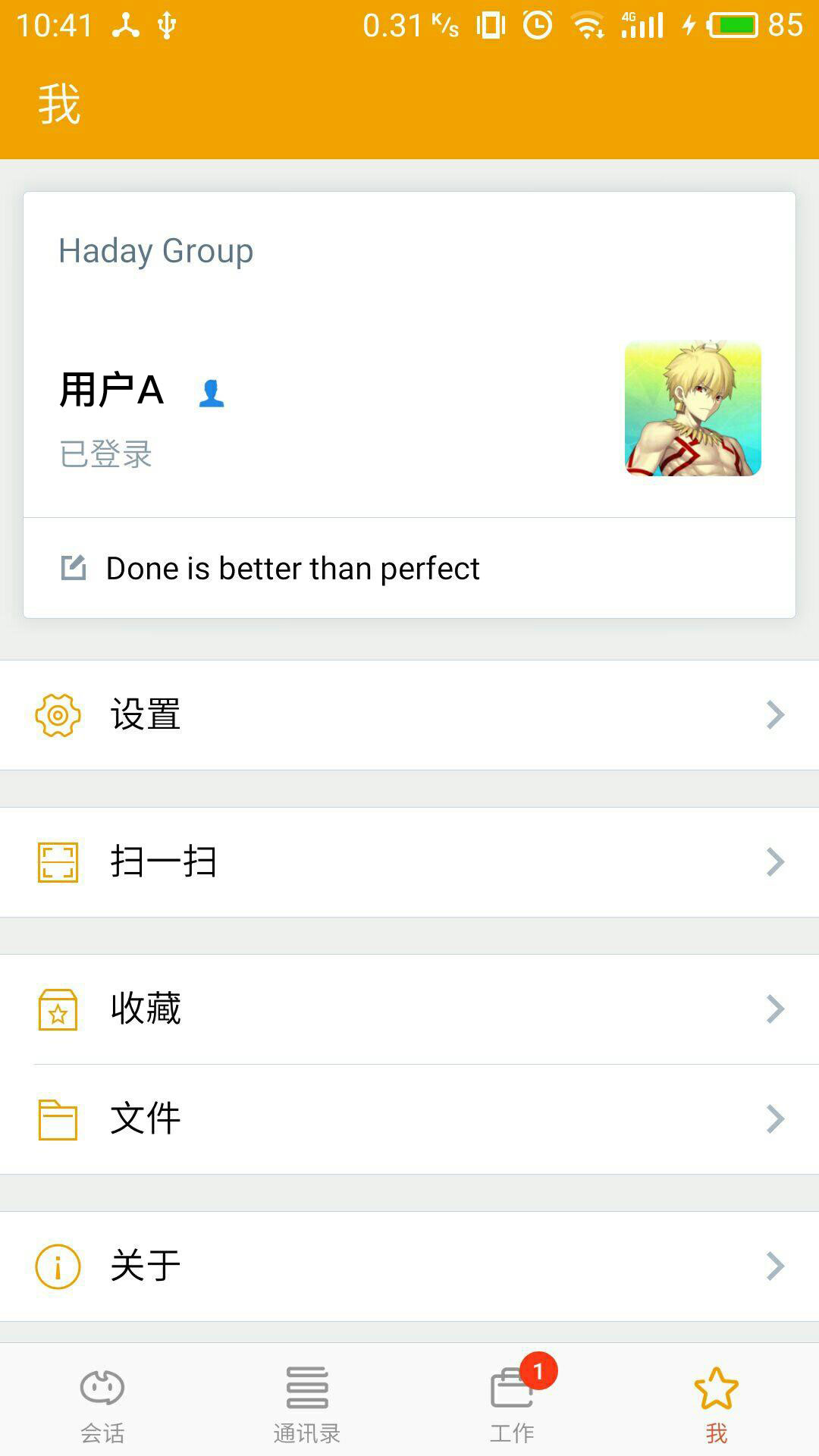Open the 文件 files row
This screenshot has width=819, height=1456.
click(x=409, y=1119)
